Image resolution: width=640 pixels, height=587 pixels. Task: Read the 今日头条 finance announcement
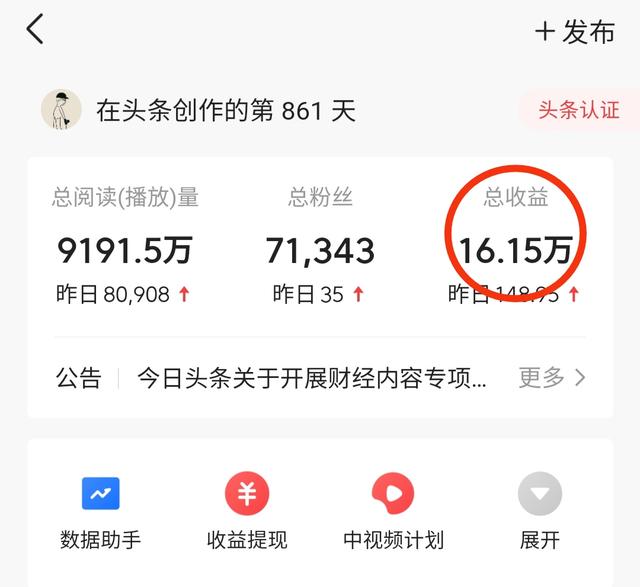tap(312, 378)
